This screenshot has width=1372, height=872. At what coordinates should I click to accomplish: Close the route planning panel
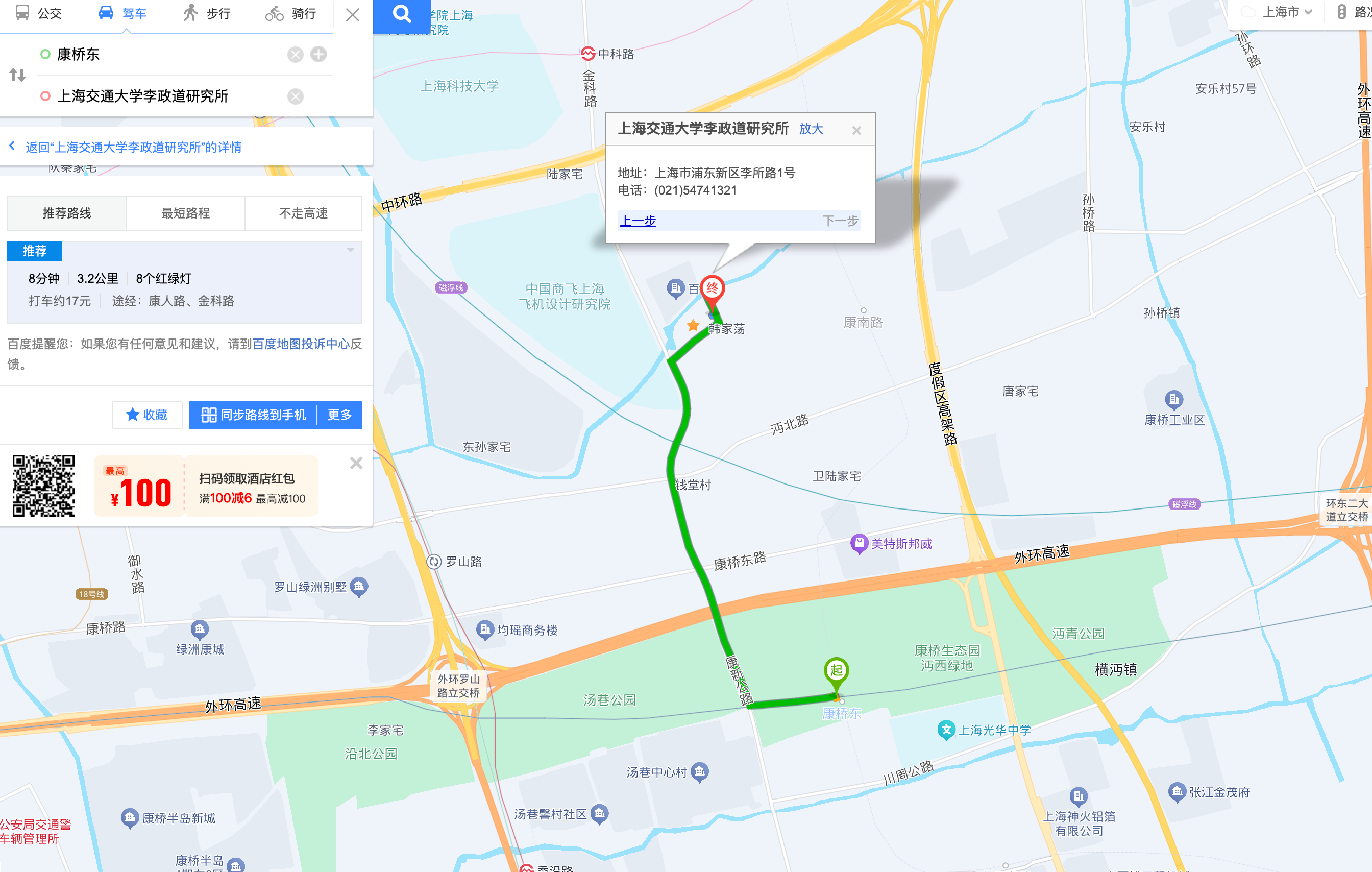(x=353, y=15)
